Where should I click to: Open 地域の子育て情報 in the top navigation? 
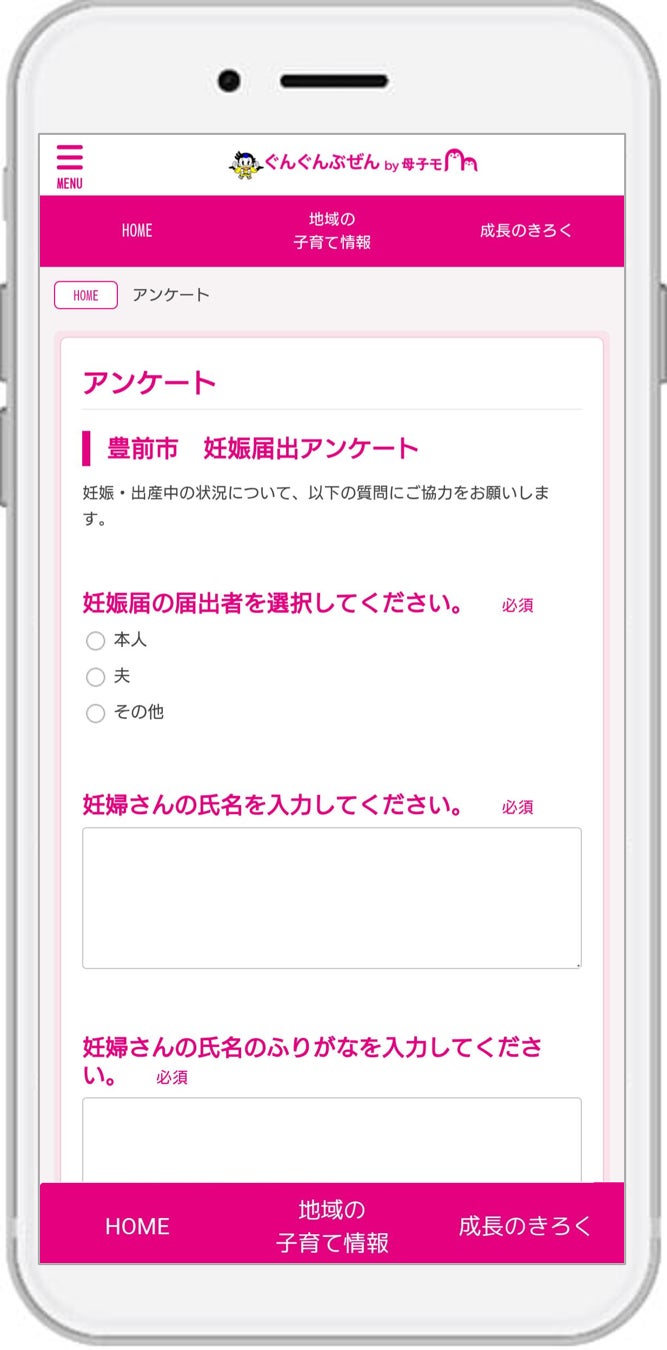point(332,230)
